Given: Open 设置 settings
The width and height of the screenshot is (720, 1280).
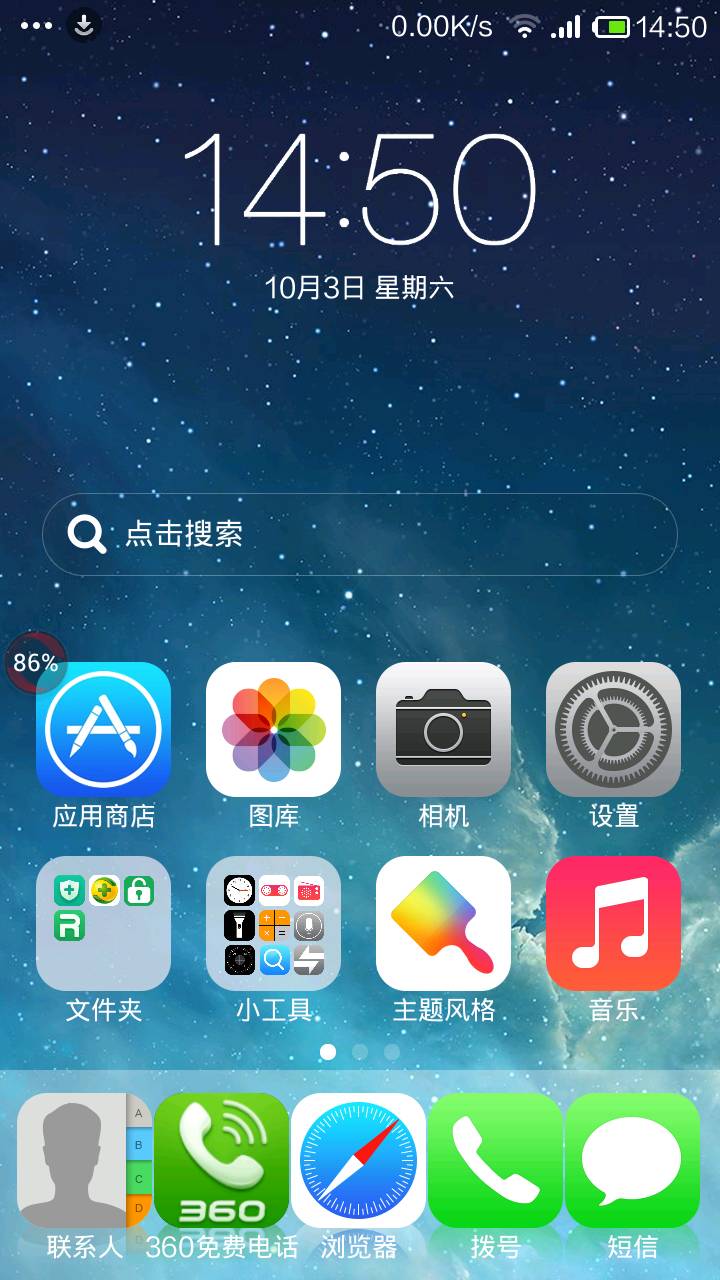Looking at the screenshot, I should 614,729.
